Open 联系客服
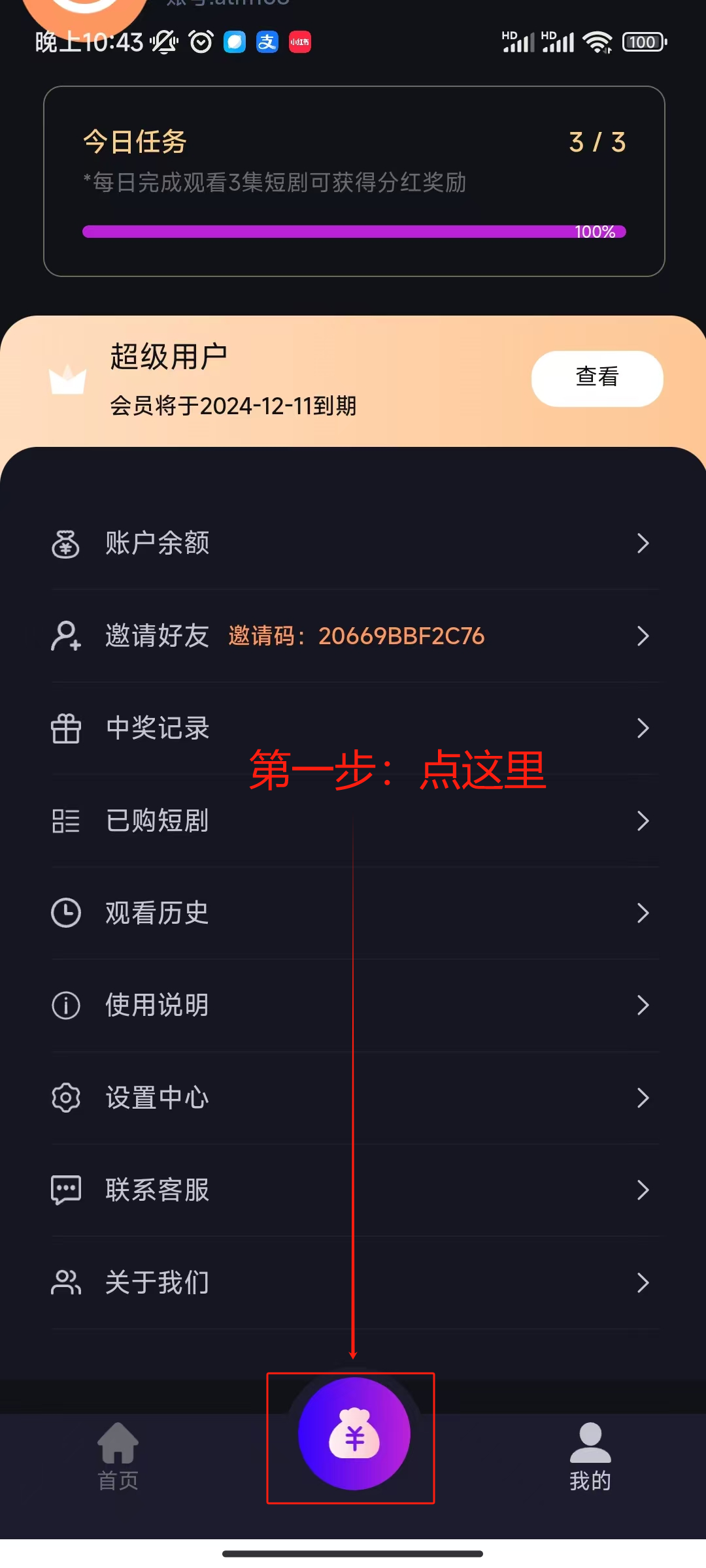Viewport: 706px width, 1568px height. 353,1190
